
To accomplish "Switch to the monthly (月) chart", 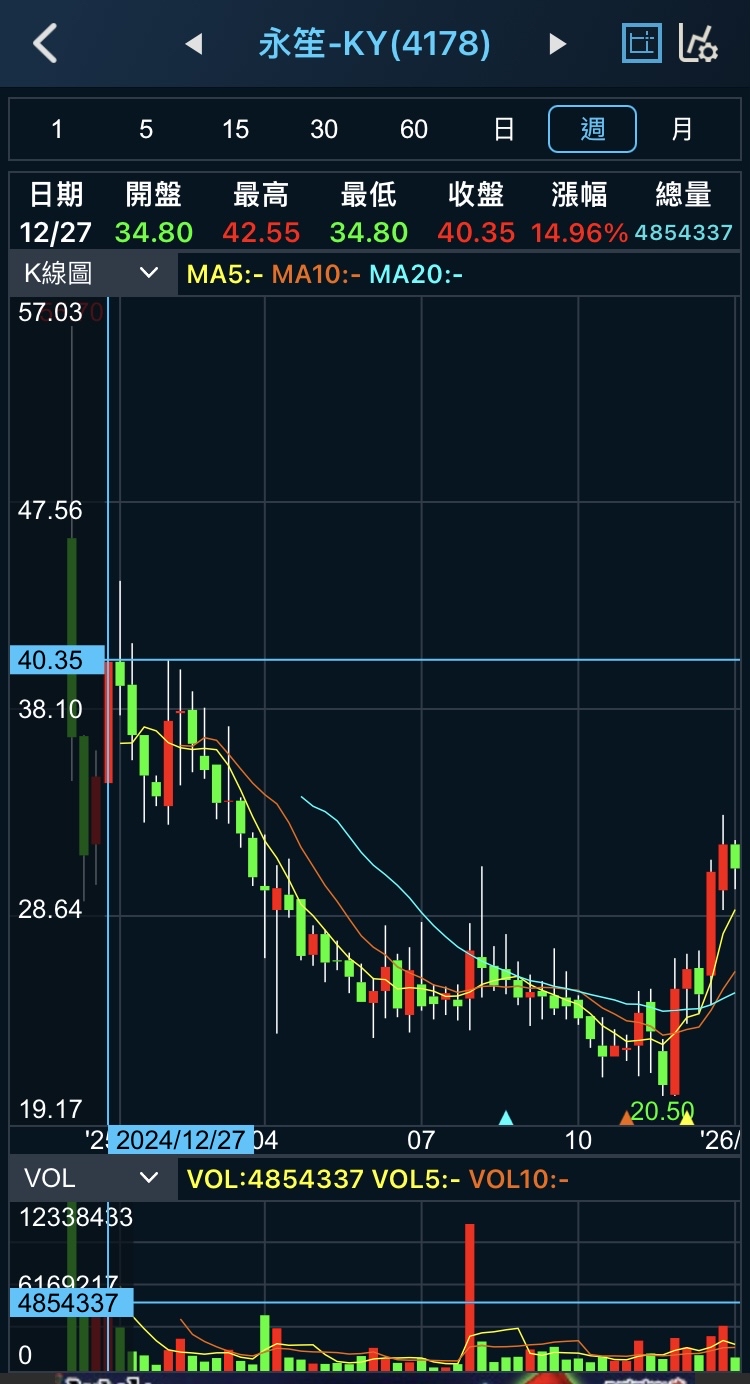I will (x=681, y=129).
